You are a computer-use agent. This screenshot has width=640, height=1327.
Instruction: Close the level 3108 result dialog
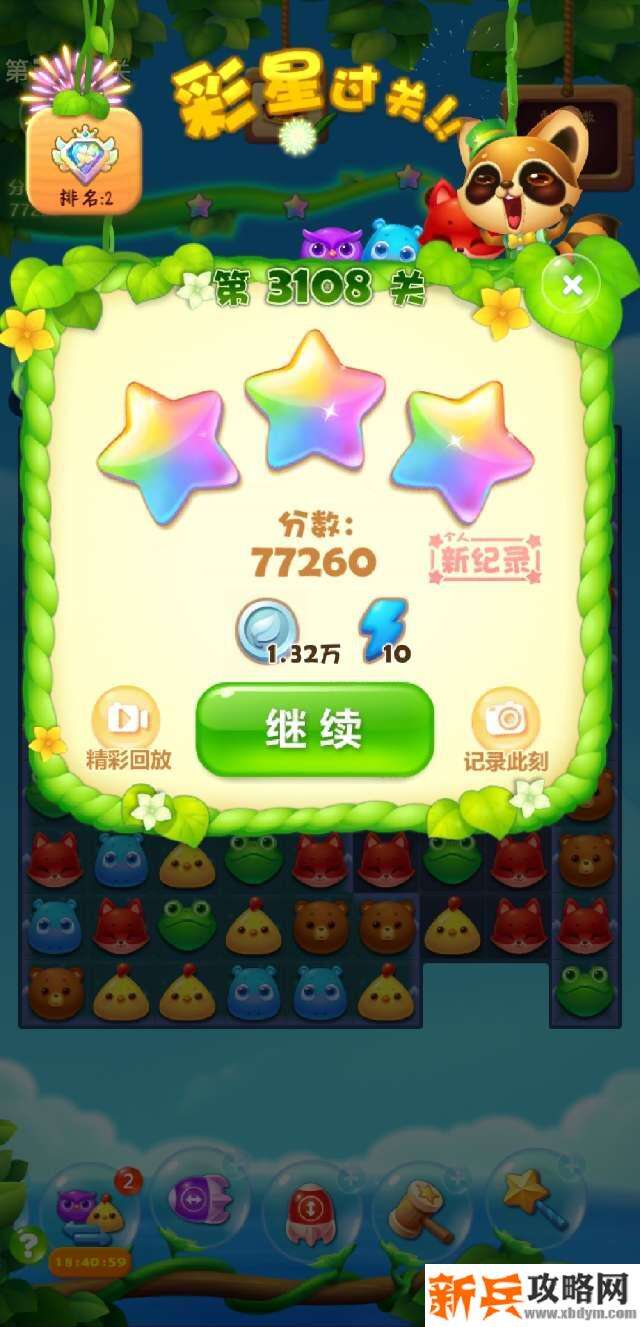572,286
